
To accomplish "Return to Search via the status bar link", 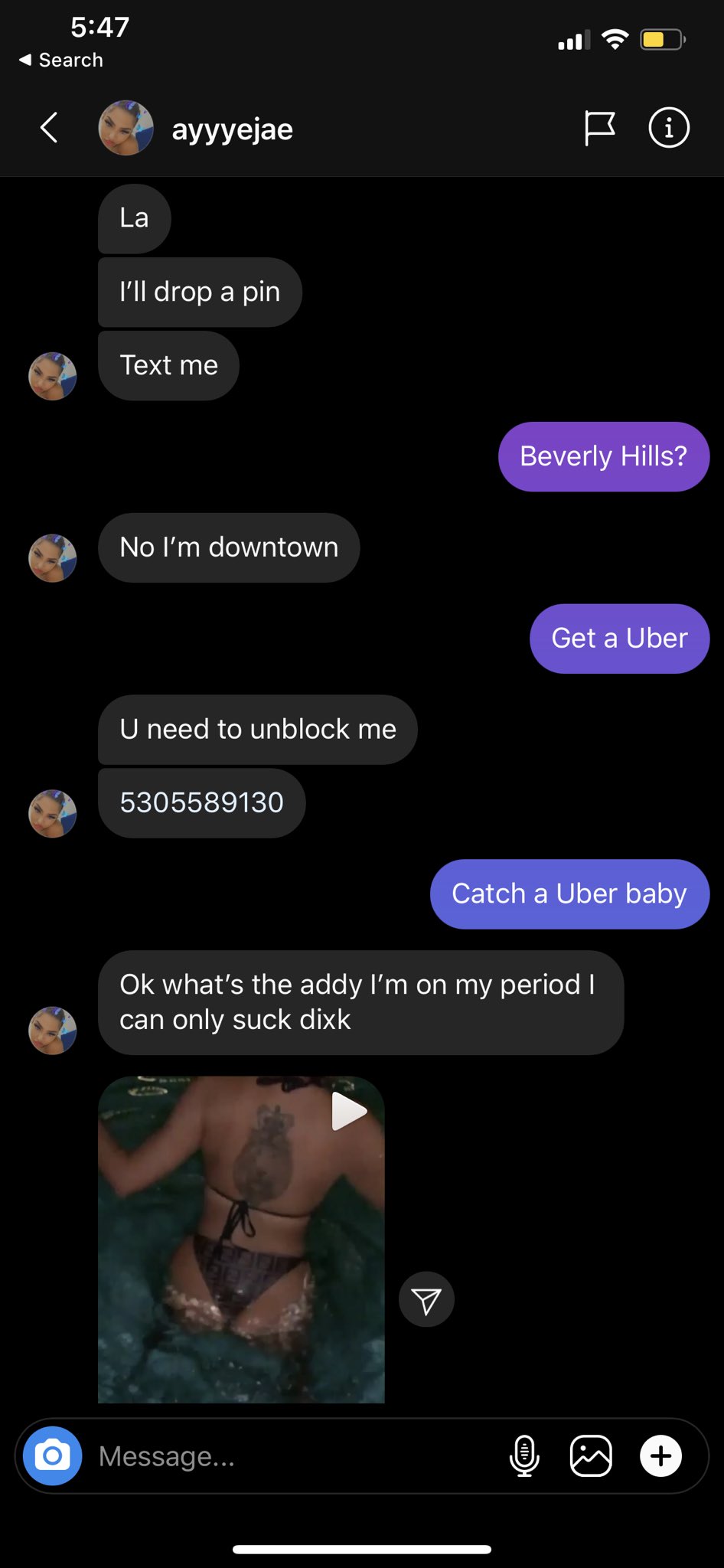I will pos(61,60).
